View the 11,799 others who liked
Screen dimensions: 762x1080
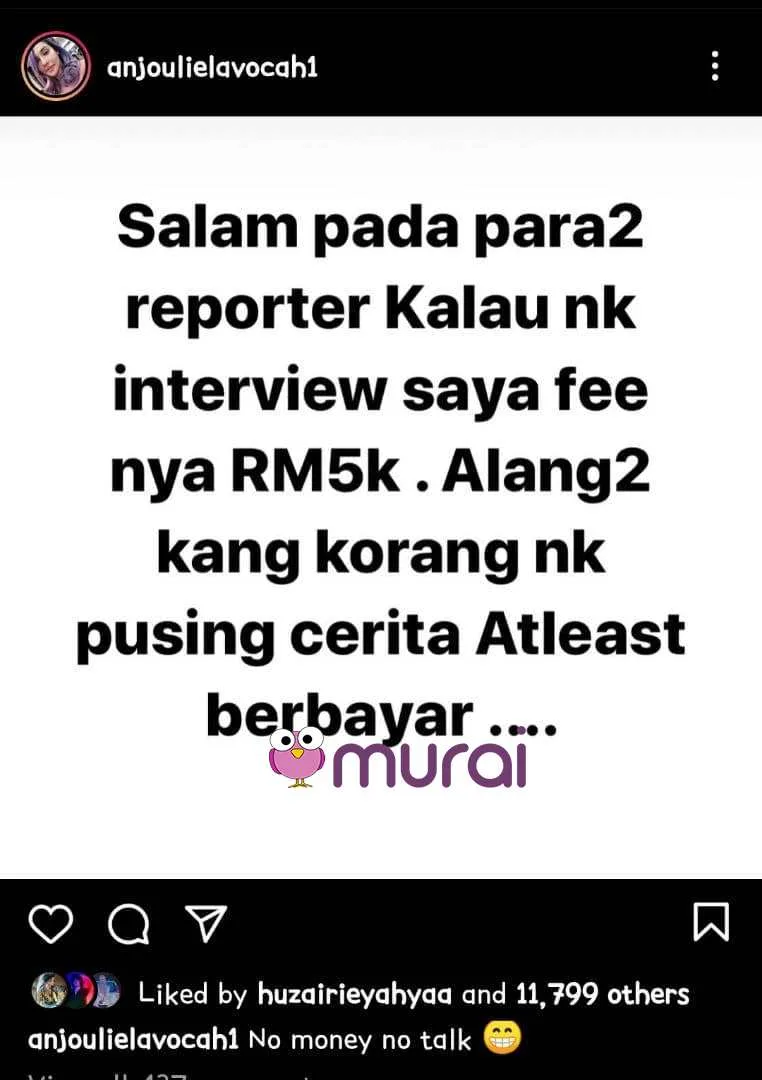click(x=602, y=993)
